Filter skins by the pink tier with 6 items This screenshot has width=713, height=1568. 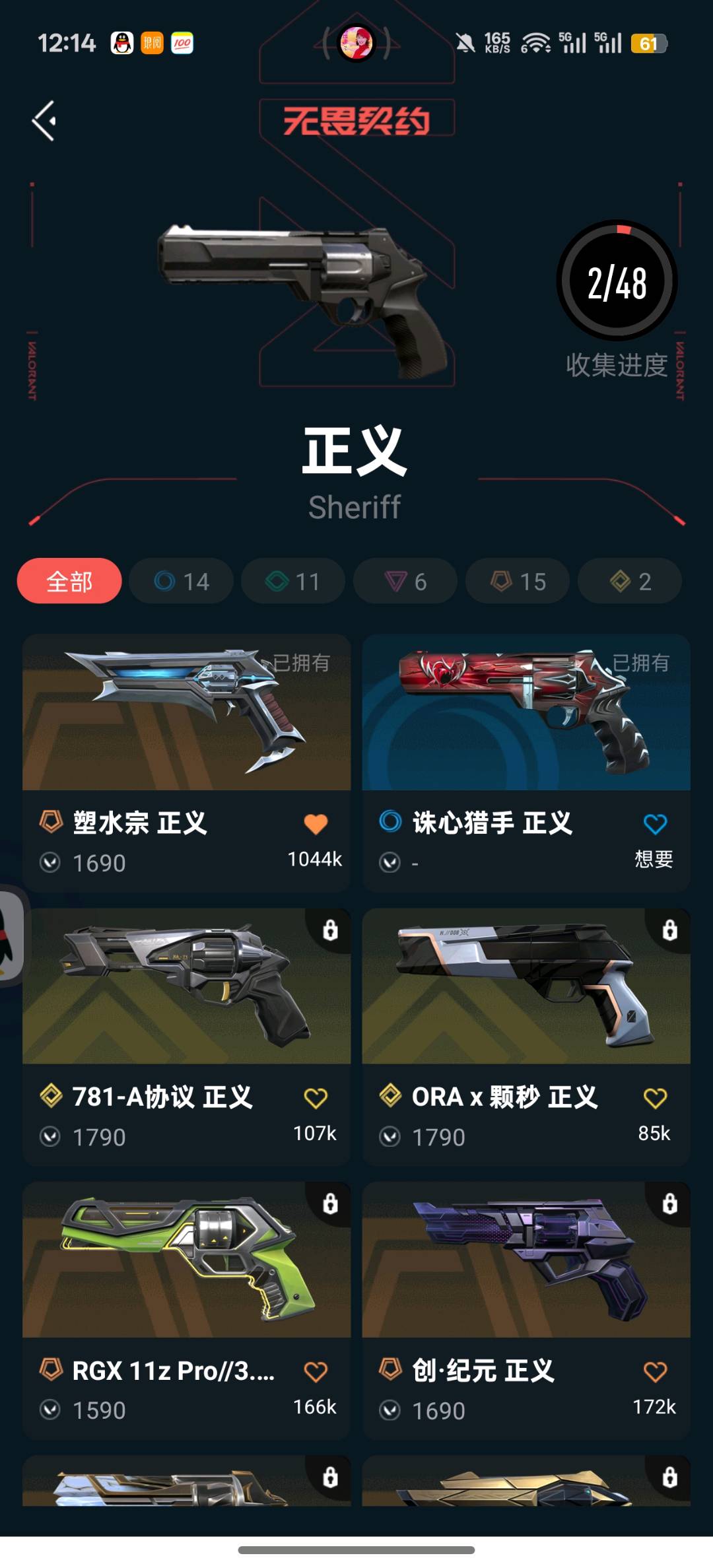point(405,581)
